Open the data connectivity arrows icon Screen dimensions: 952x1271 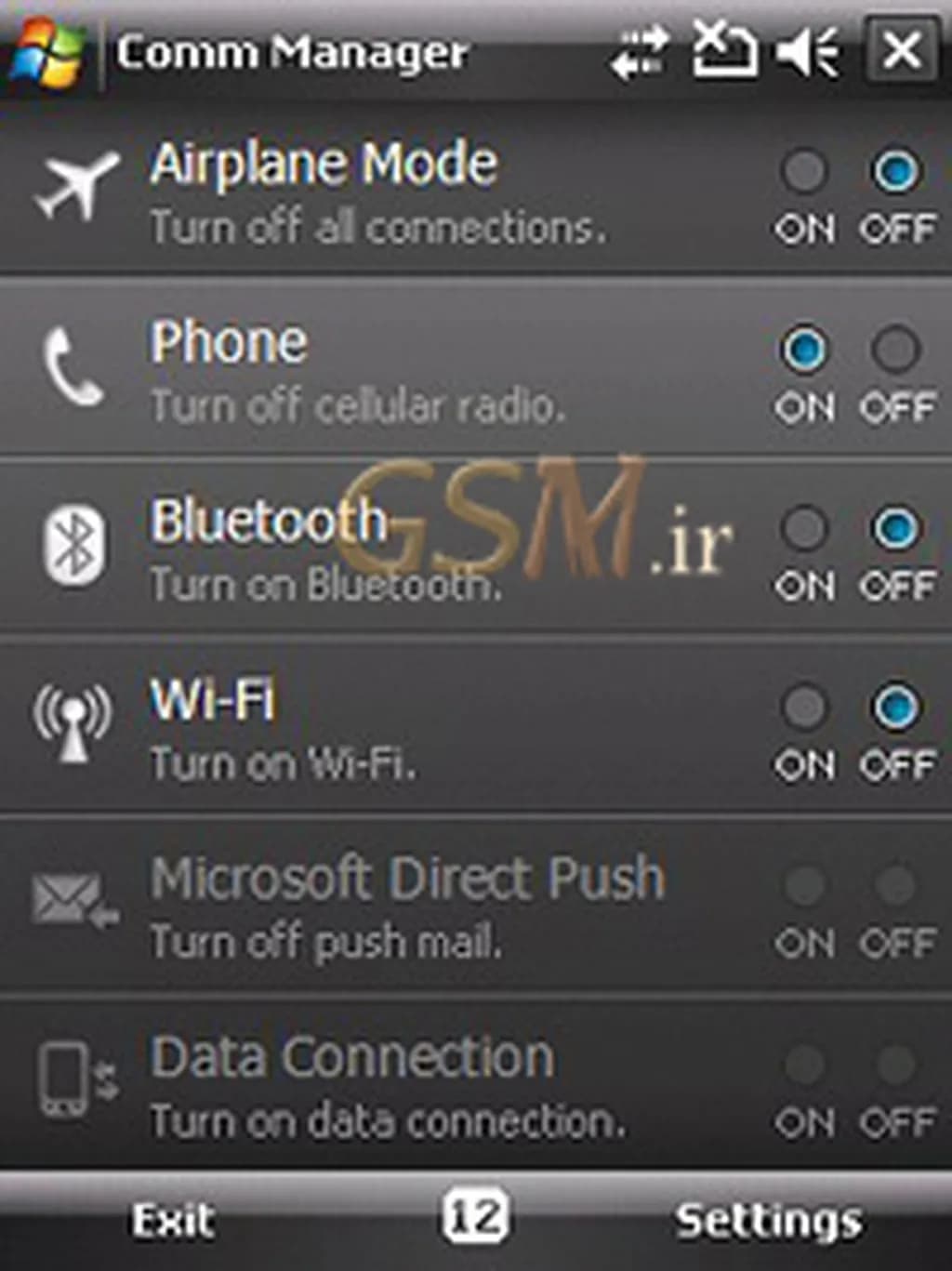click(x=640, y=50)
